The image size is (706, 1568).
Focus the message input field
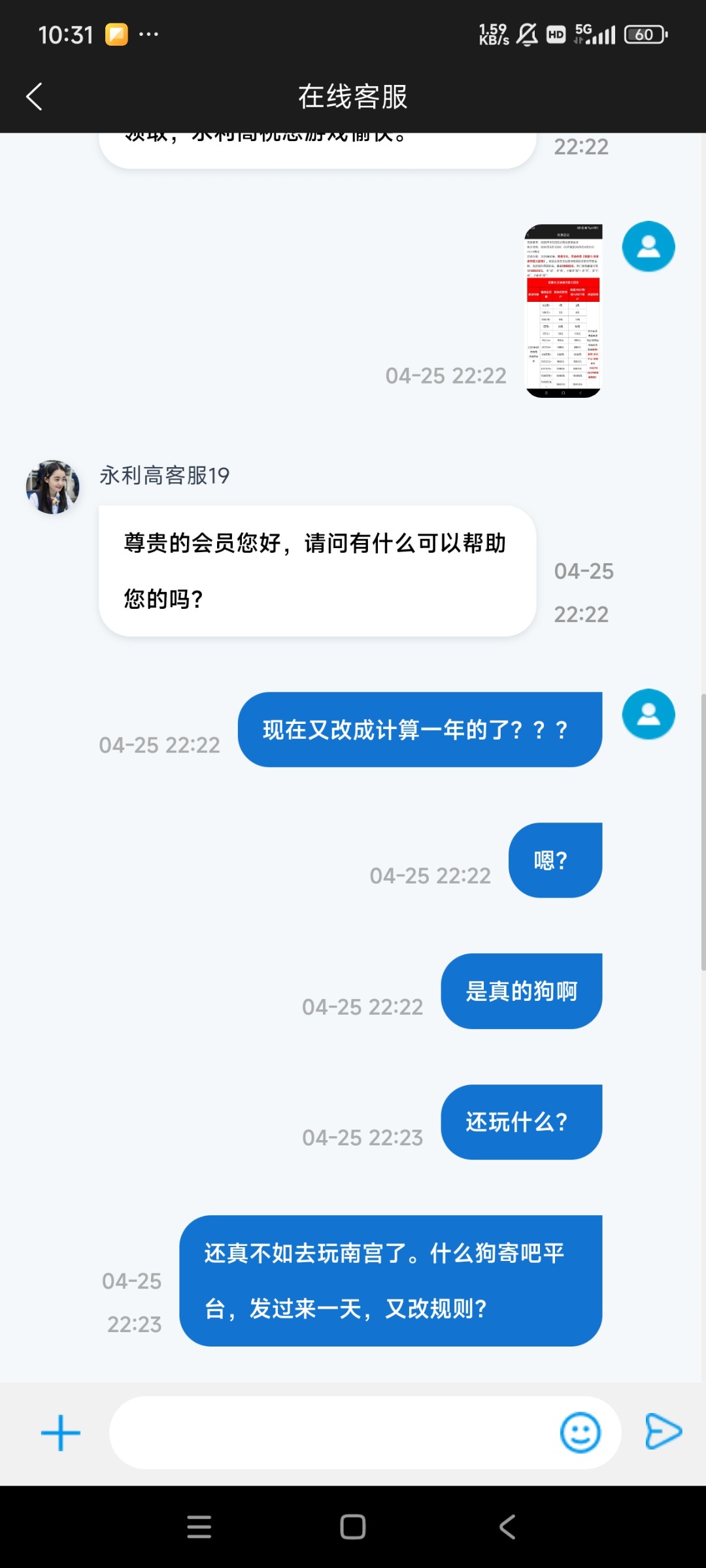(333, 1433)
